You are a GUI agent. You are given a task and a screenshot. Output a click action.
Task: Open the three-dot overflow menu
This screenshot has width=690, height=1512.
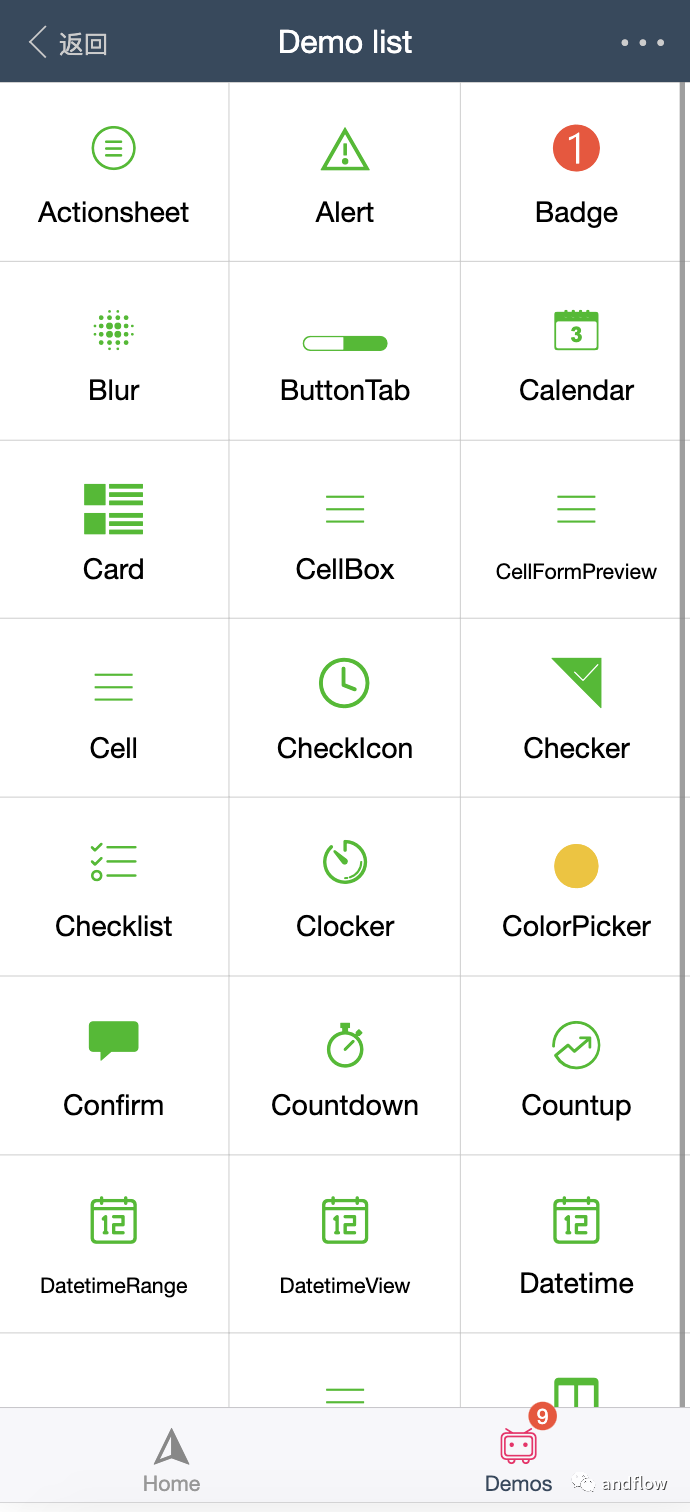point(642,43)
